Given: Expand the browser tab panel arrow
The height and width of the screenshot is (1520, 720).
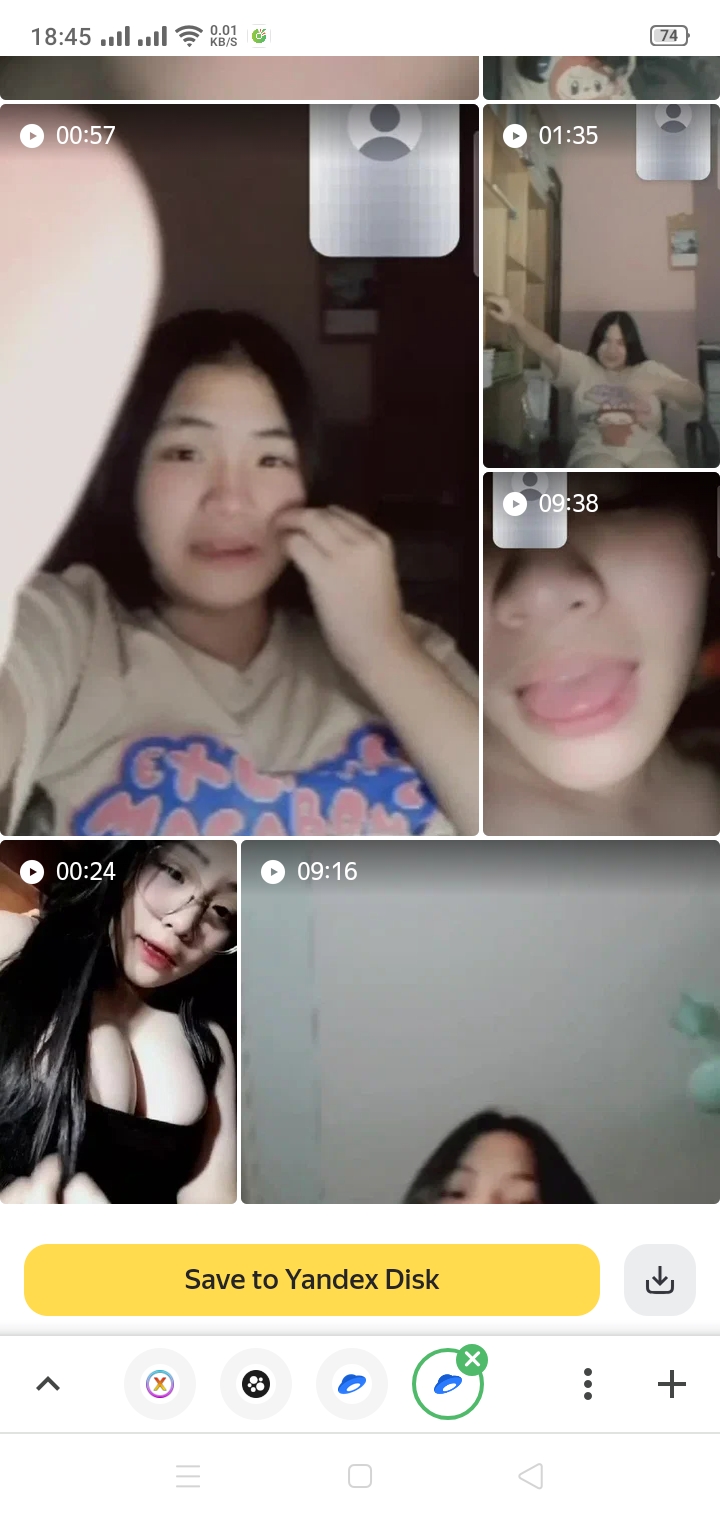Looking at the screenshot, I should pos(48,1385).
